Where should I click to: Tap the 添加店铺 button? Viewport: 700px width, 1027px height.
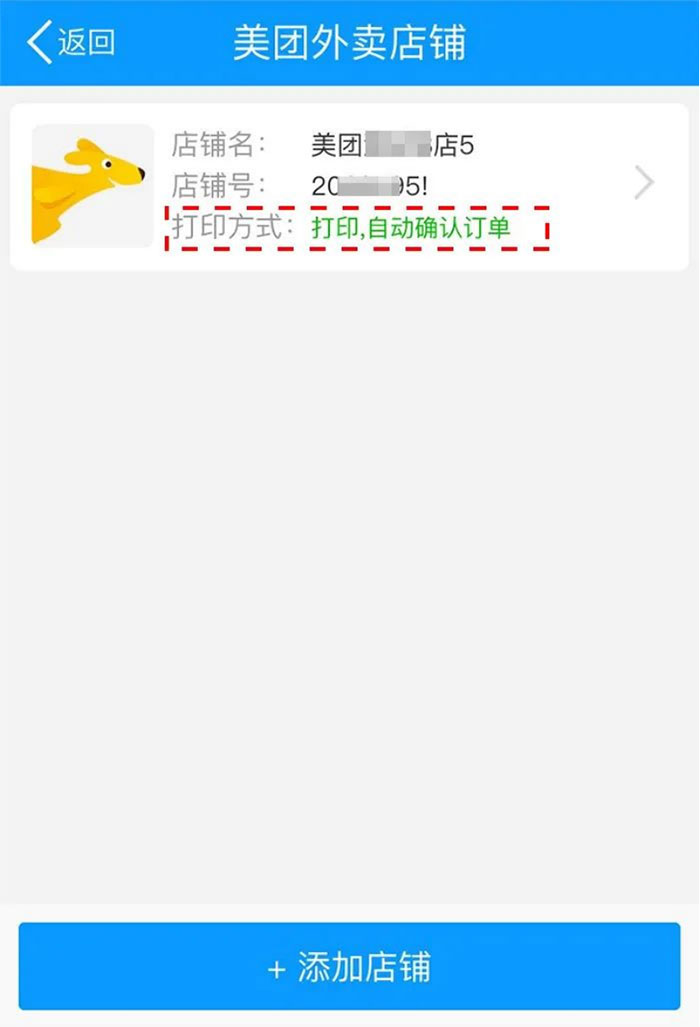pyautogui.click(x=349, y=966)
